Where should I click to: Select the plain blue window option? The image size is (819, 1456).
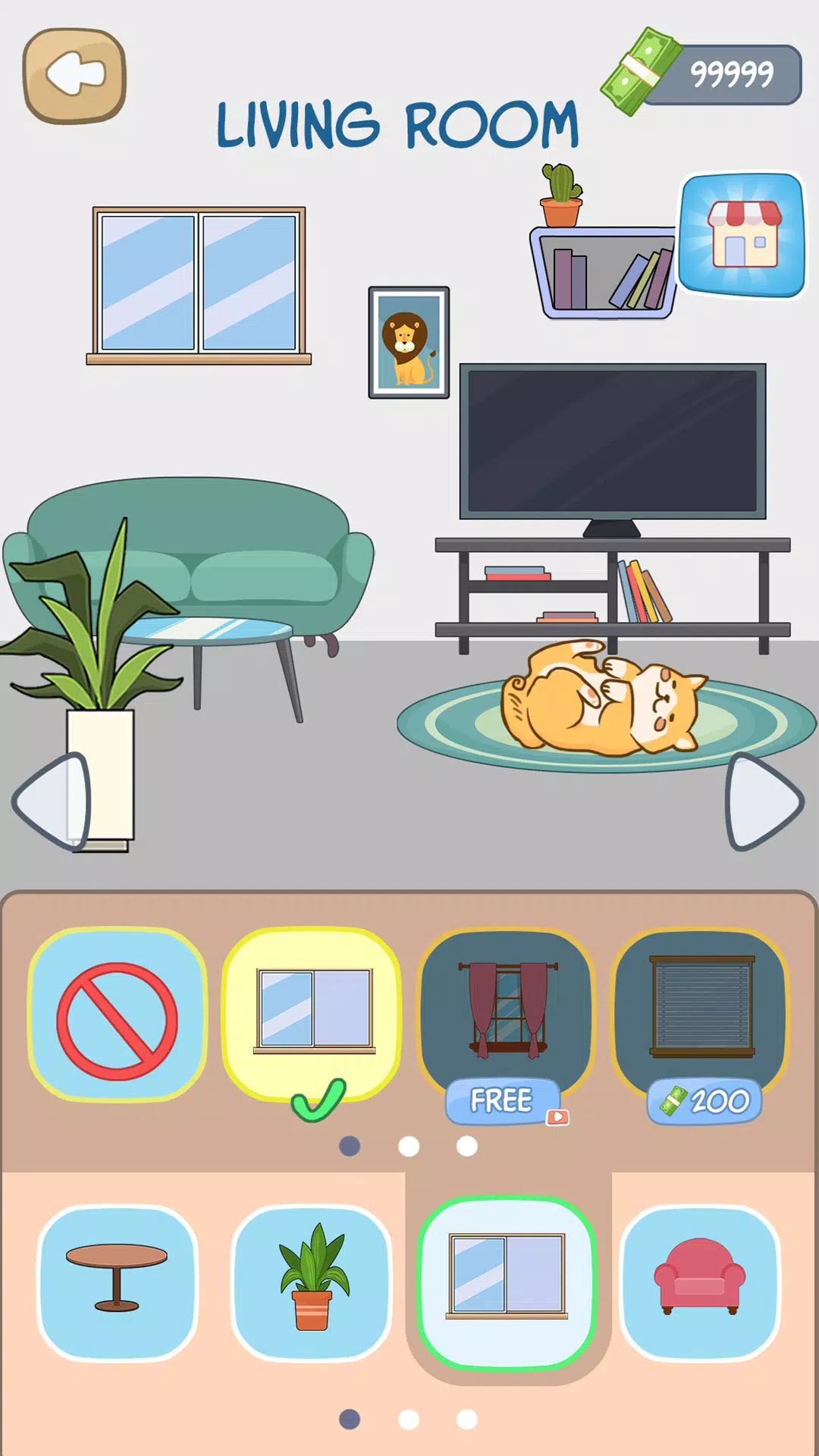click(x=312, y=1015)
